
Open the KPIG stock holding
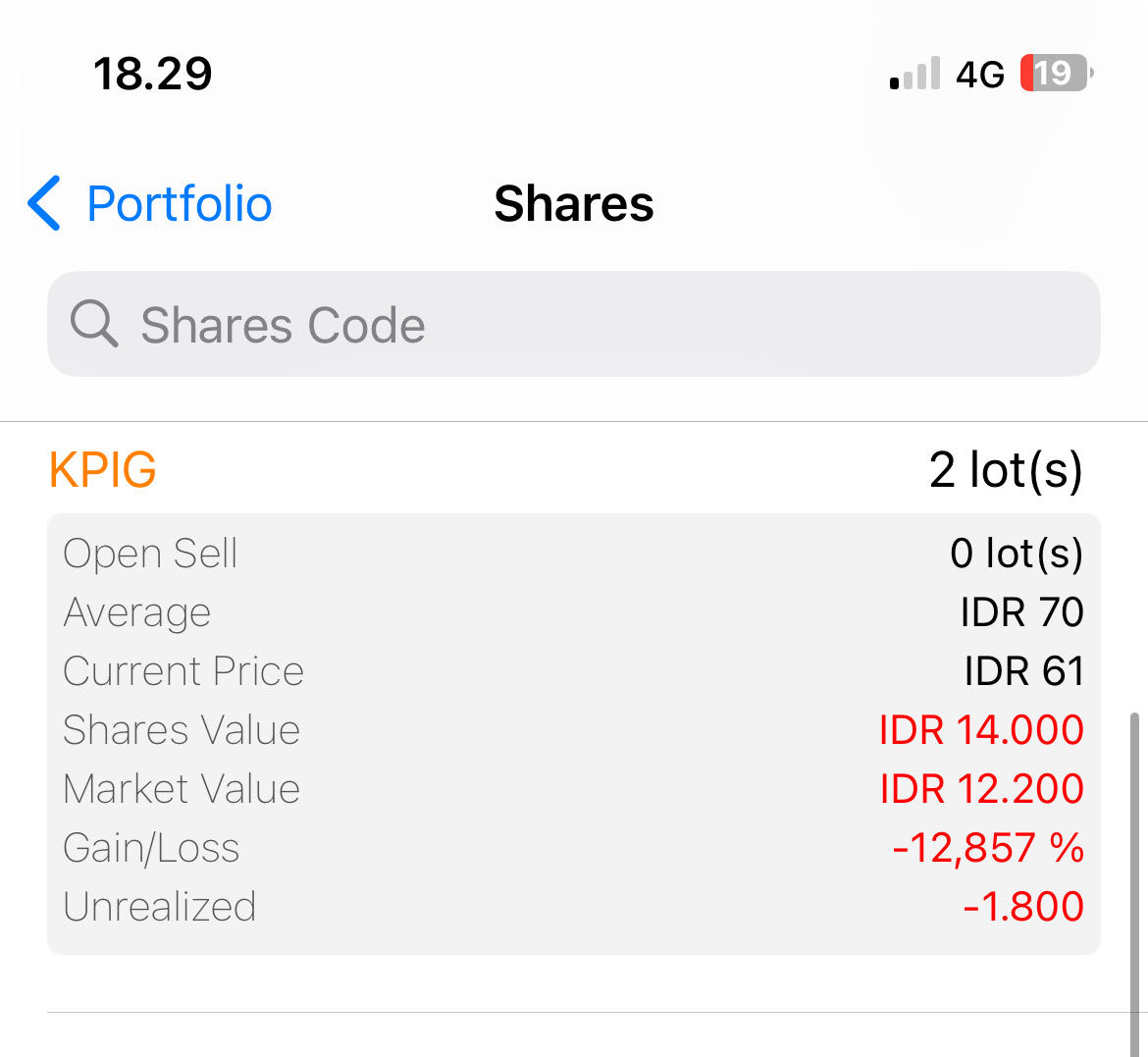coord(103,469)
